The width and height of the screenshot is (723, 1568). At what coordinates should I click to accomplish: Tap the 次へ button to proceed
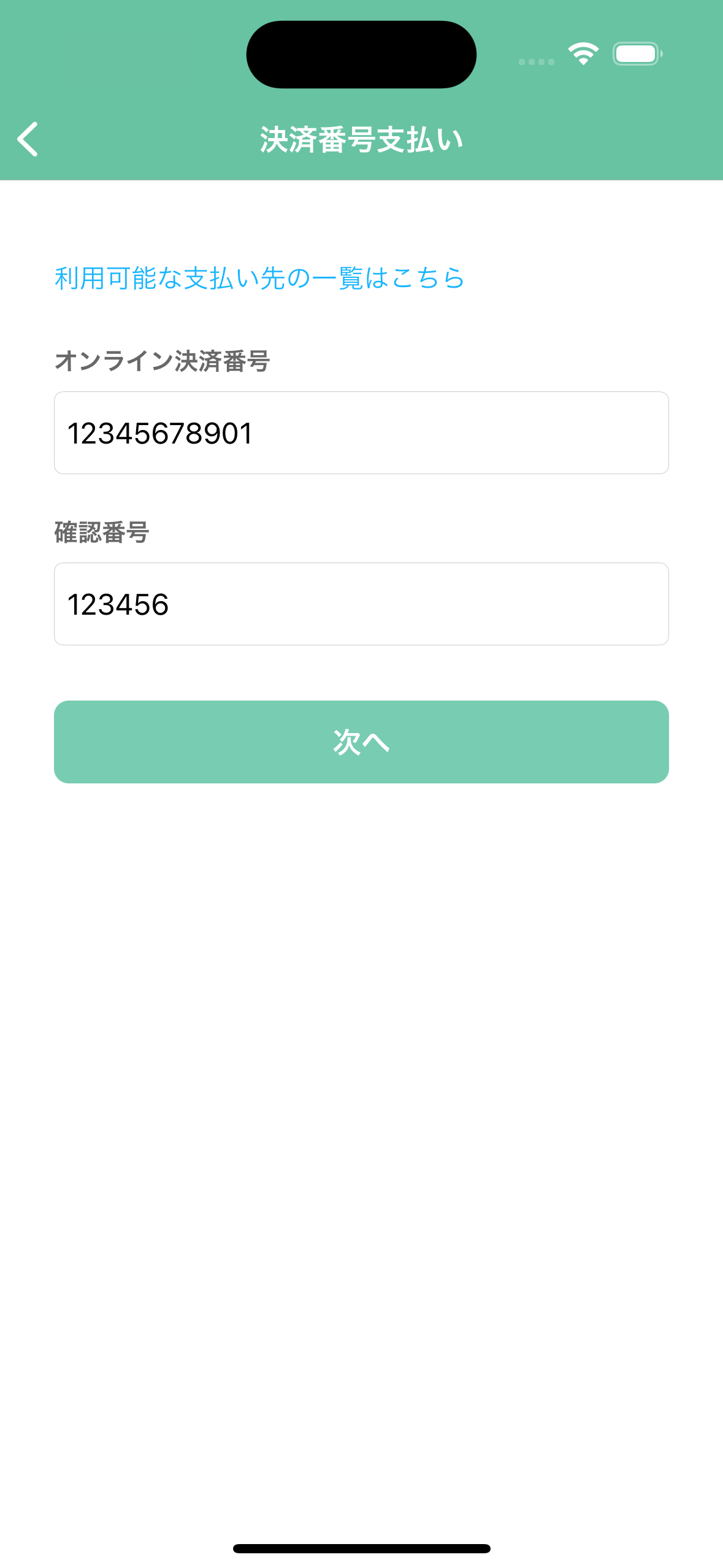coord(361,742)
